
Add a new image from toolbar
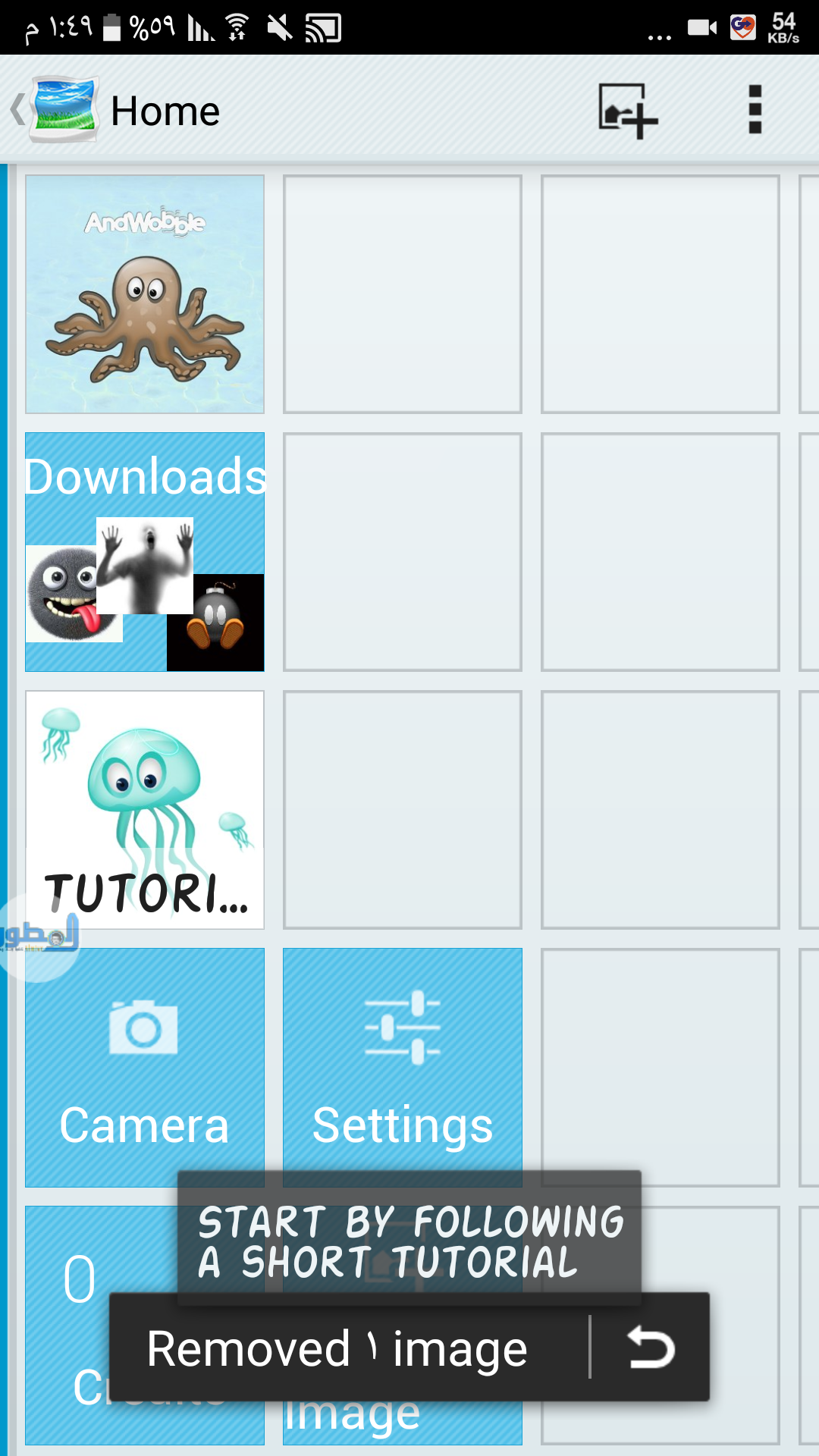tap(626, 111)
